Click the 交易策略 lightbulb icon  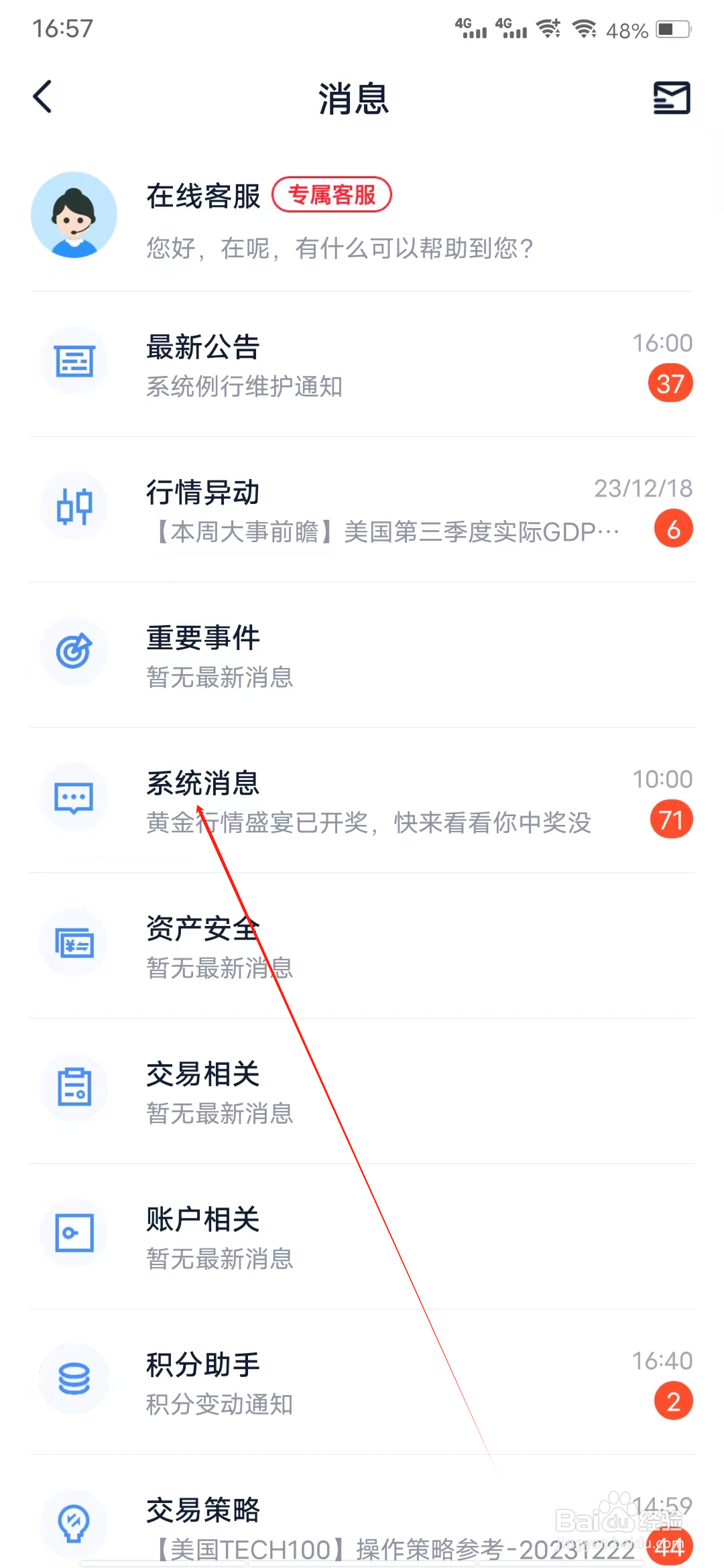click(74, 1522)
